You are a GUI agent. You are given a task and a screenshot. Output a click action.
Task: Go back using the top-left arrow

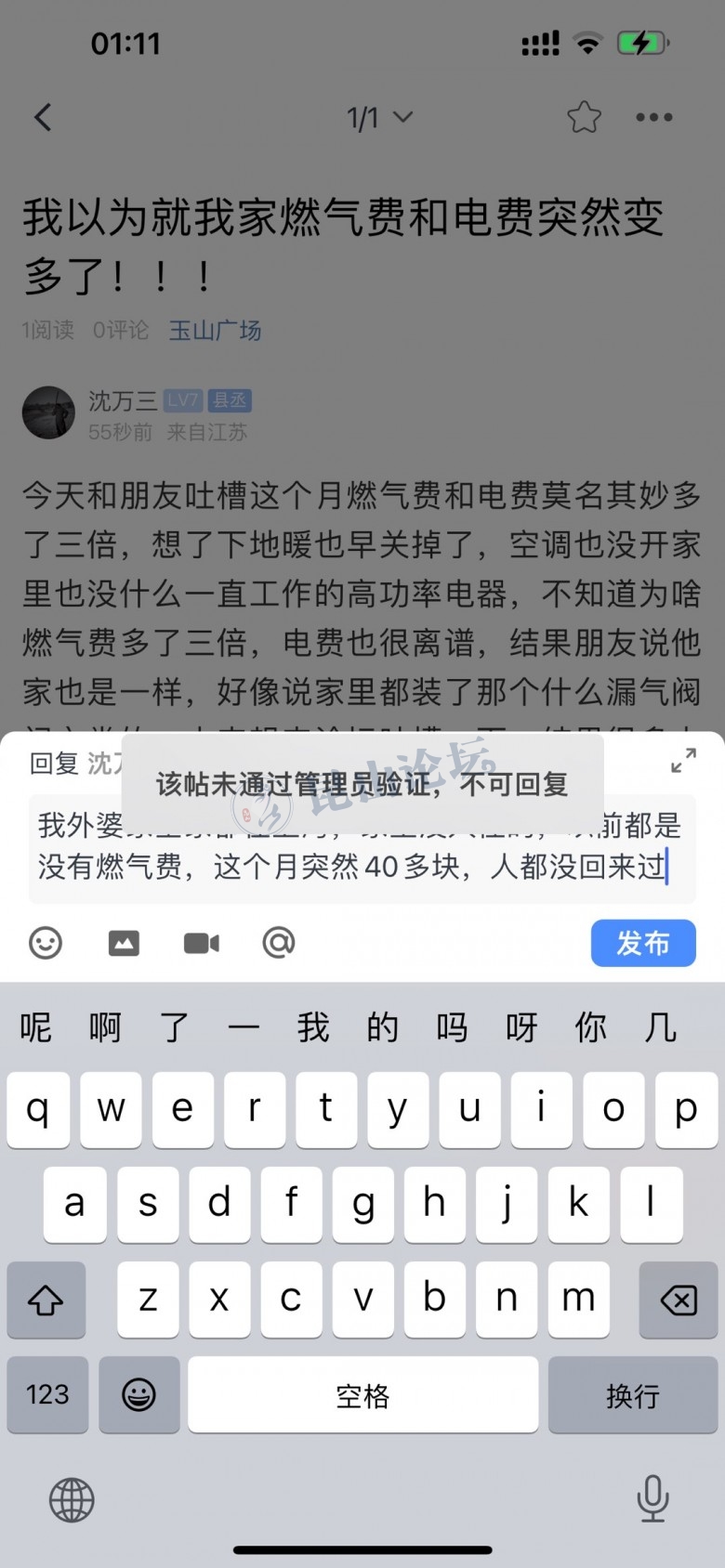click(43, 118)
